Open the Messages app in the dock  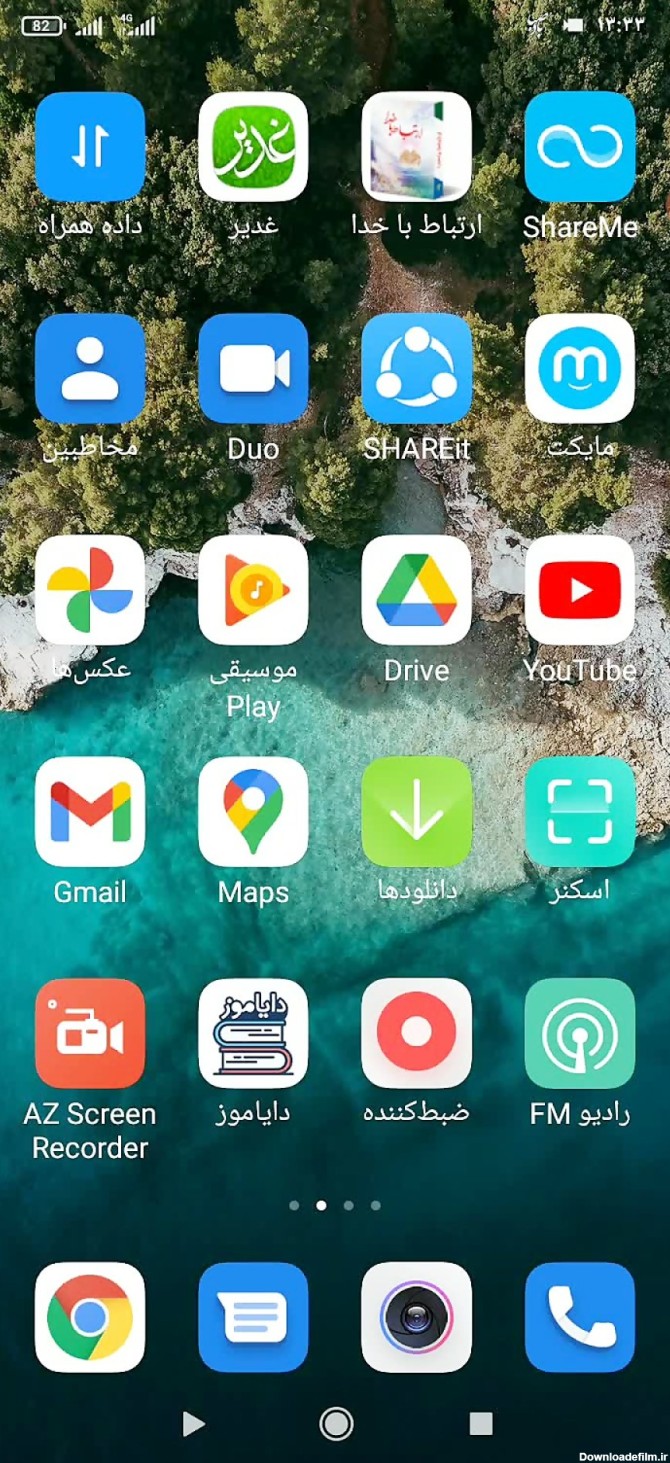point(253,1317)
